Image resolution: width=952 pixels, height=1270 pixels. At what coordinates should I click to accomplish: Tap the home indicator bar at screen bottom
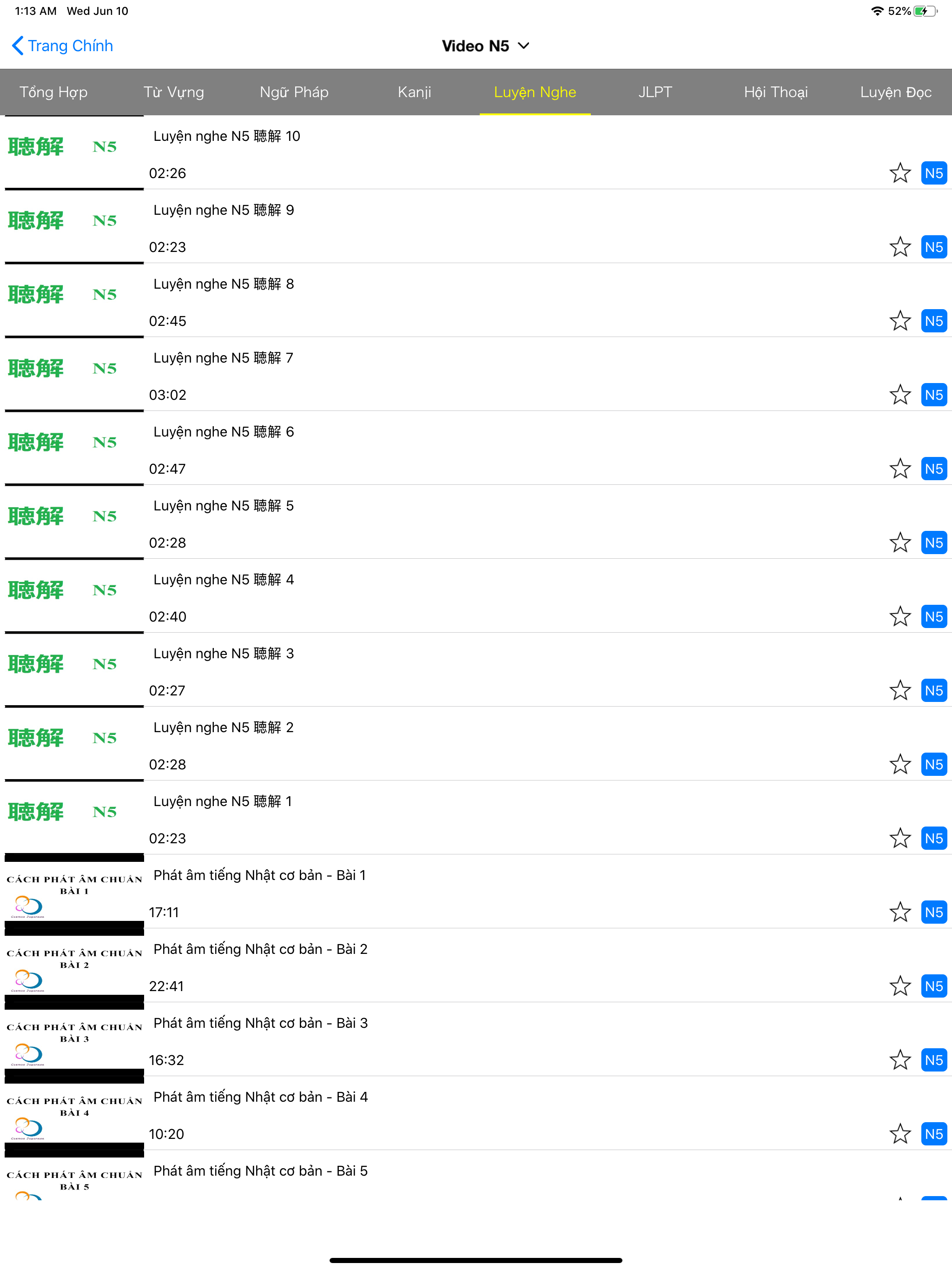(476, 1261)
